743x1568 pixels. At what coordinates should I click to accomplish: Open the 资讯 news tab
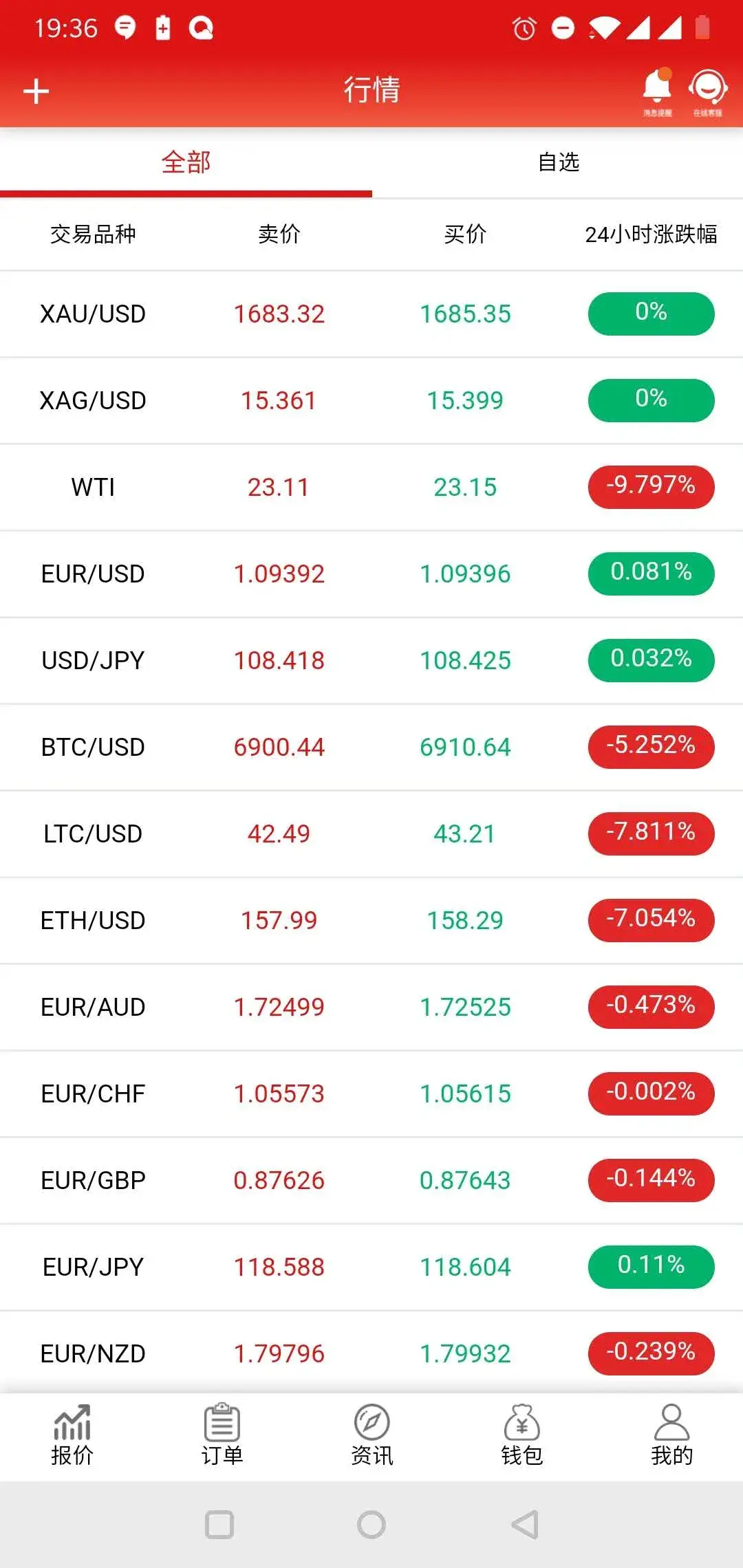tap(371, 1435)
